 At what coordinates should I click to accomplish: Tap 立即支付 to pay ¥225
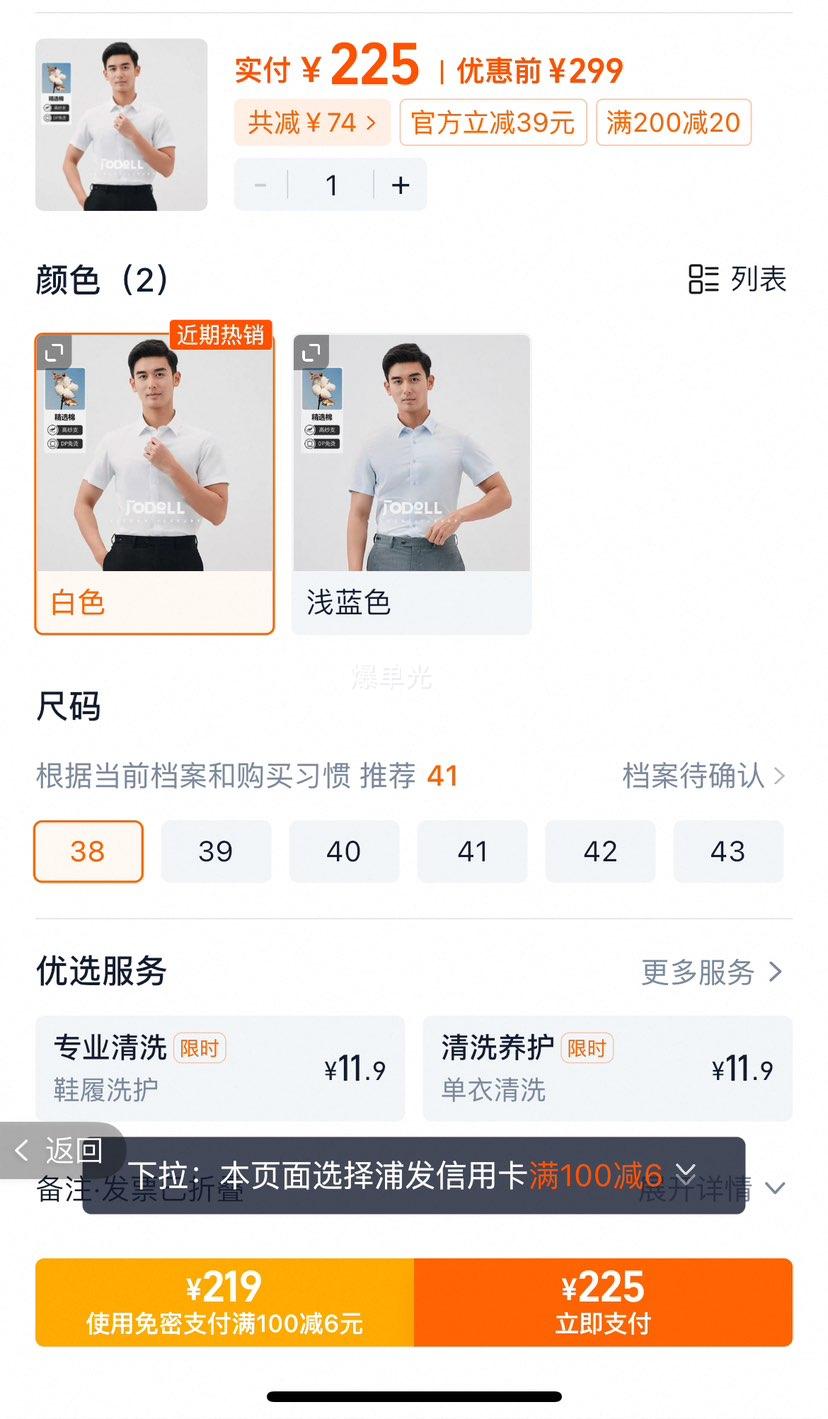pos(603,1302)
